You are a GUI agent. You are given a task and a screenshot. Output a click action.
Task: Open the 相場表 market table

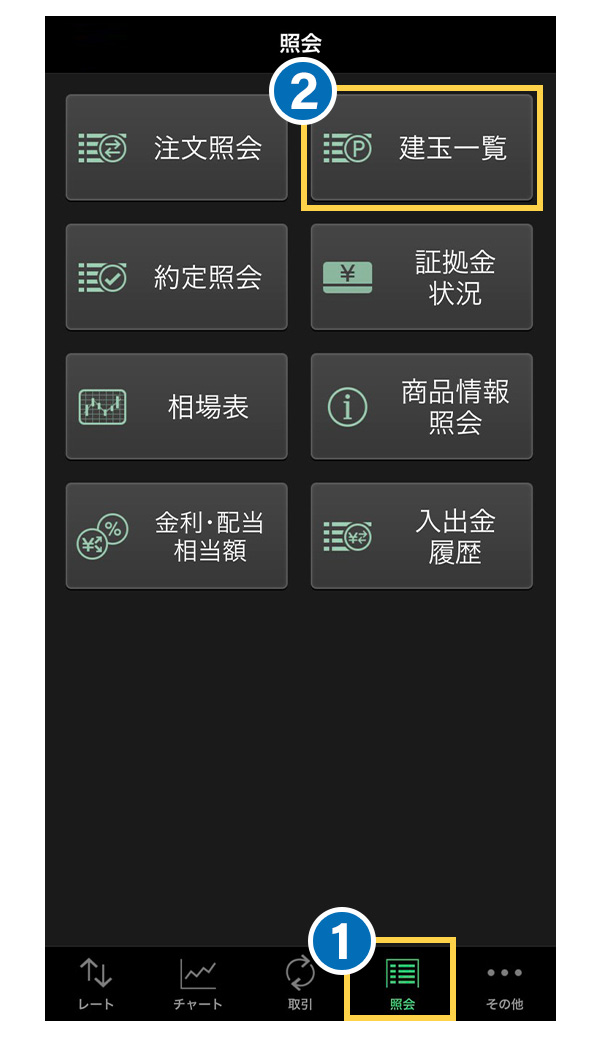pos(177,407)
